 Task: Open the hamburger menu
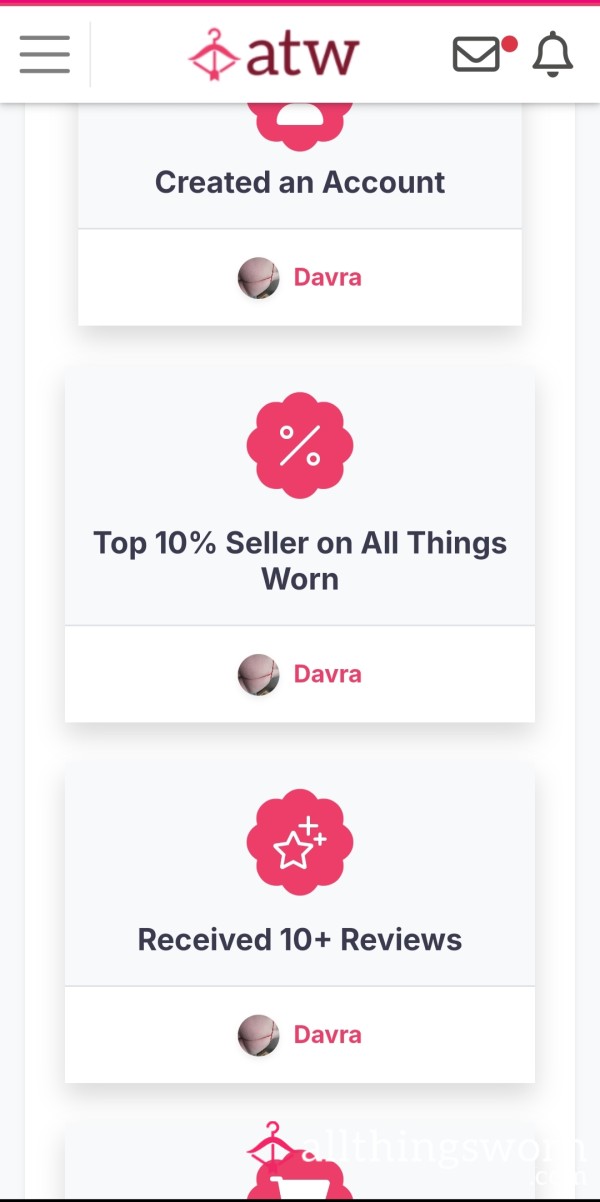pyautogui.click(x=45, y=54)
